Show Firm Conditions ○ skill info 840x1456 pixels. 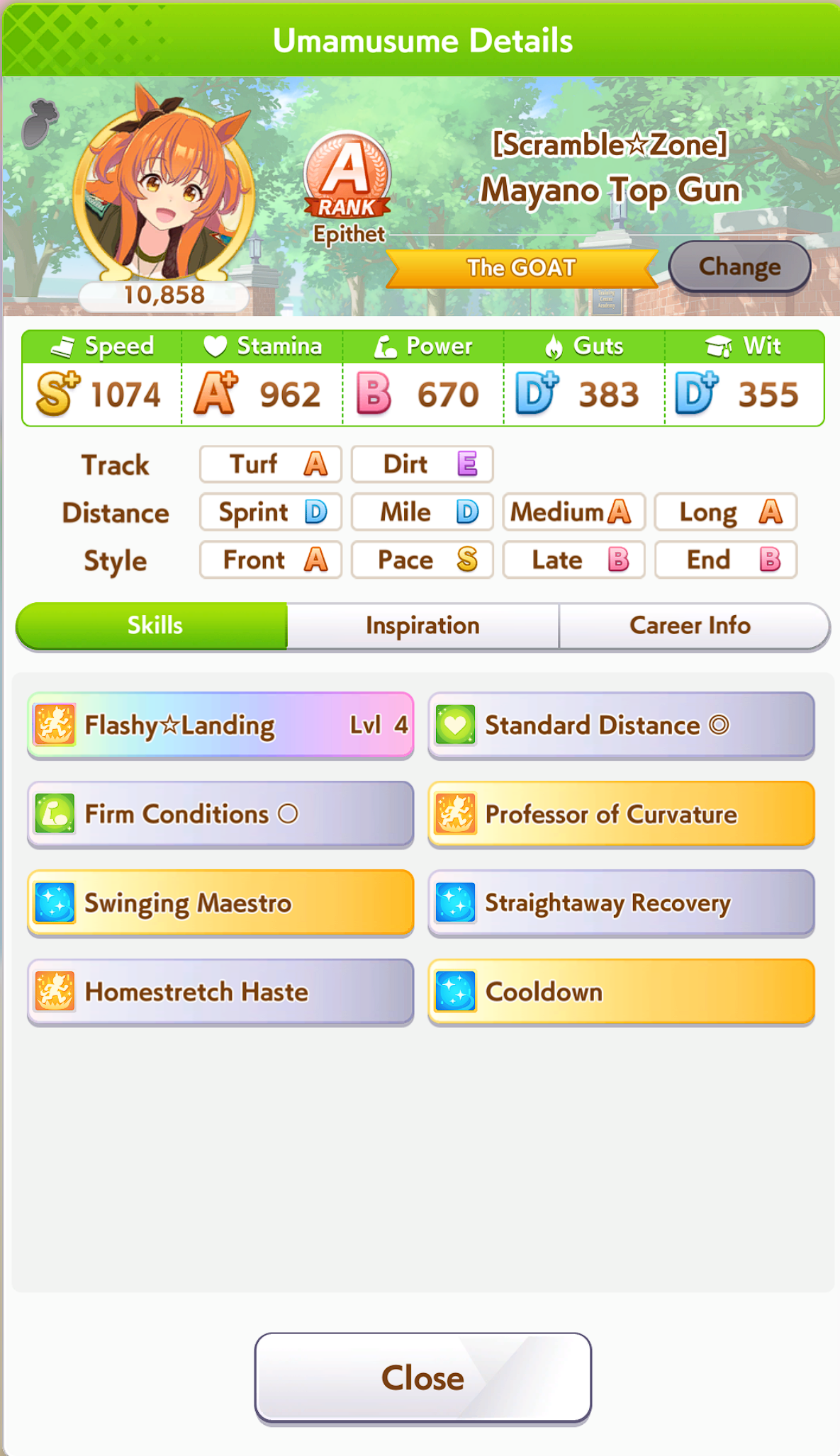tap(220, 814)
